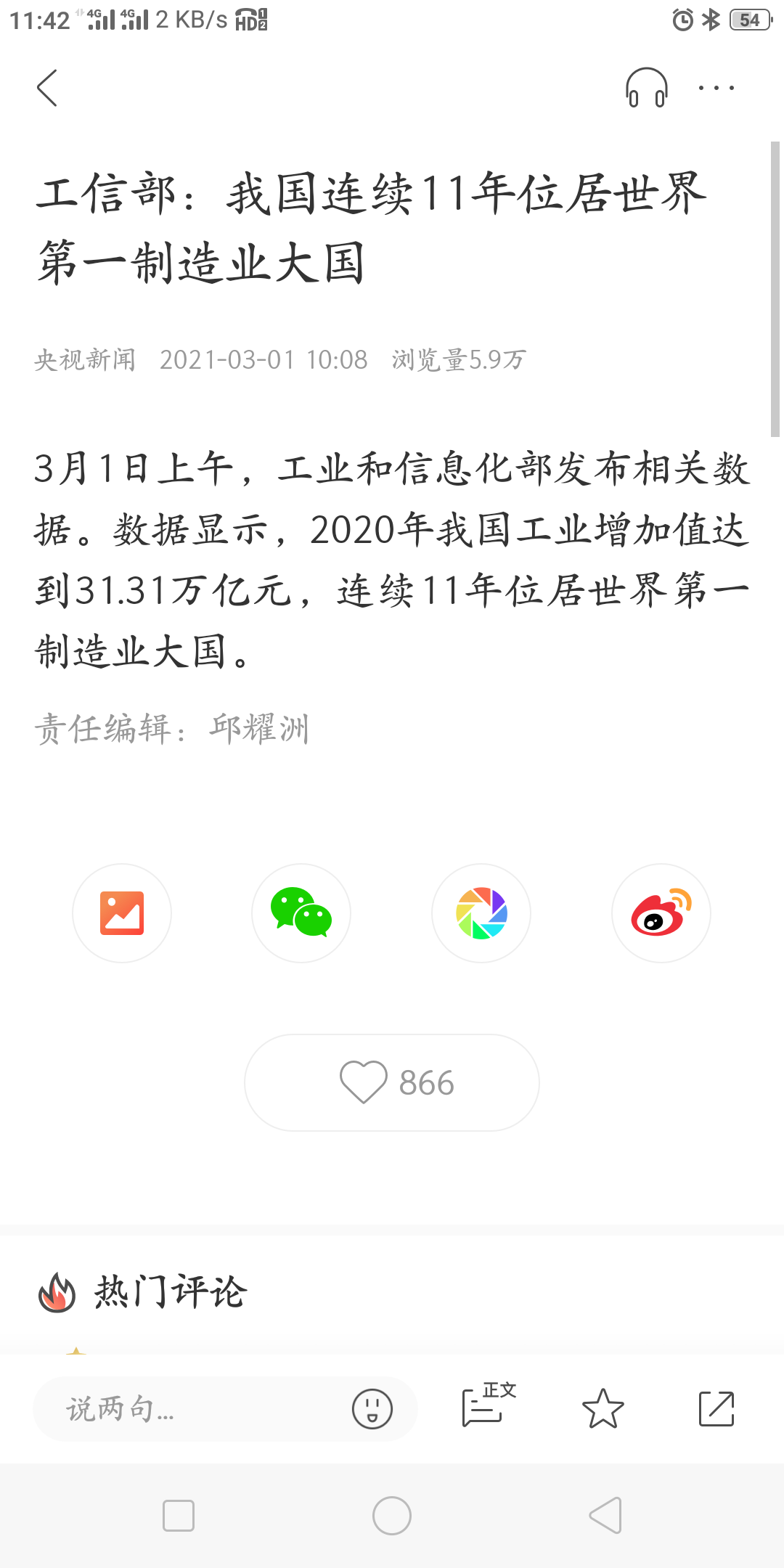
Task: Like the article with 866 likes
Action: coord(392,1082)
